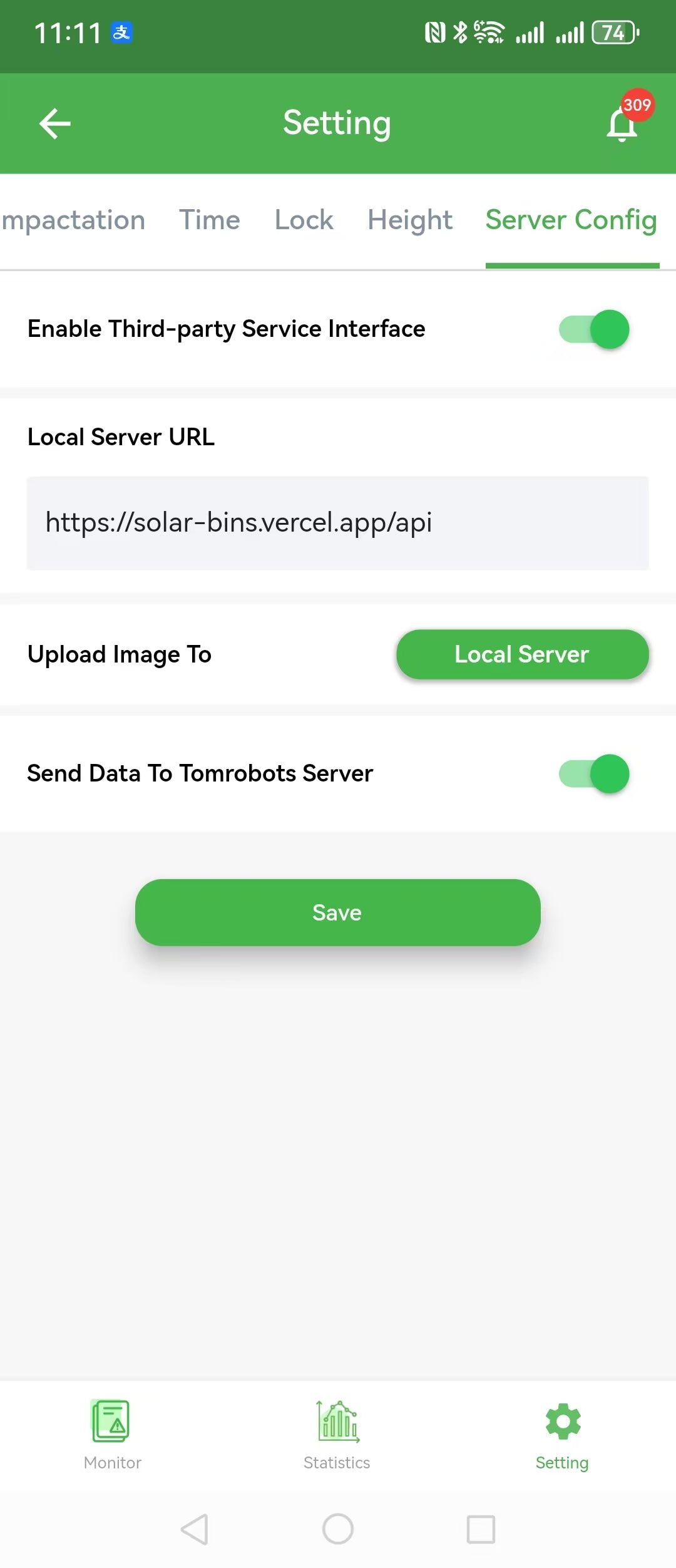This screenshot has height=1568, width=676.
Task: Select the Server Config tab
Action: (x=571, y=220)
